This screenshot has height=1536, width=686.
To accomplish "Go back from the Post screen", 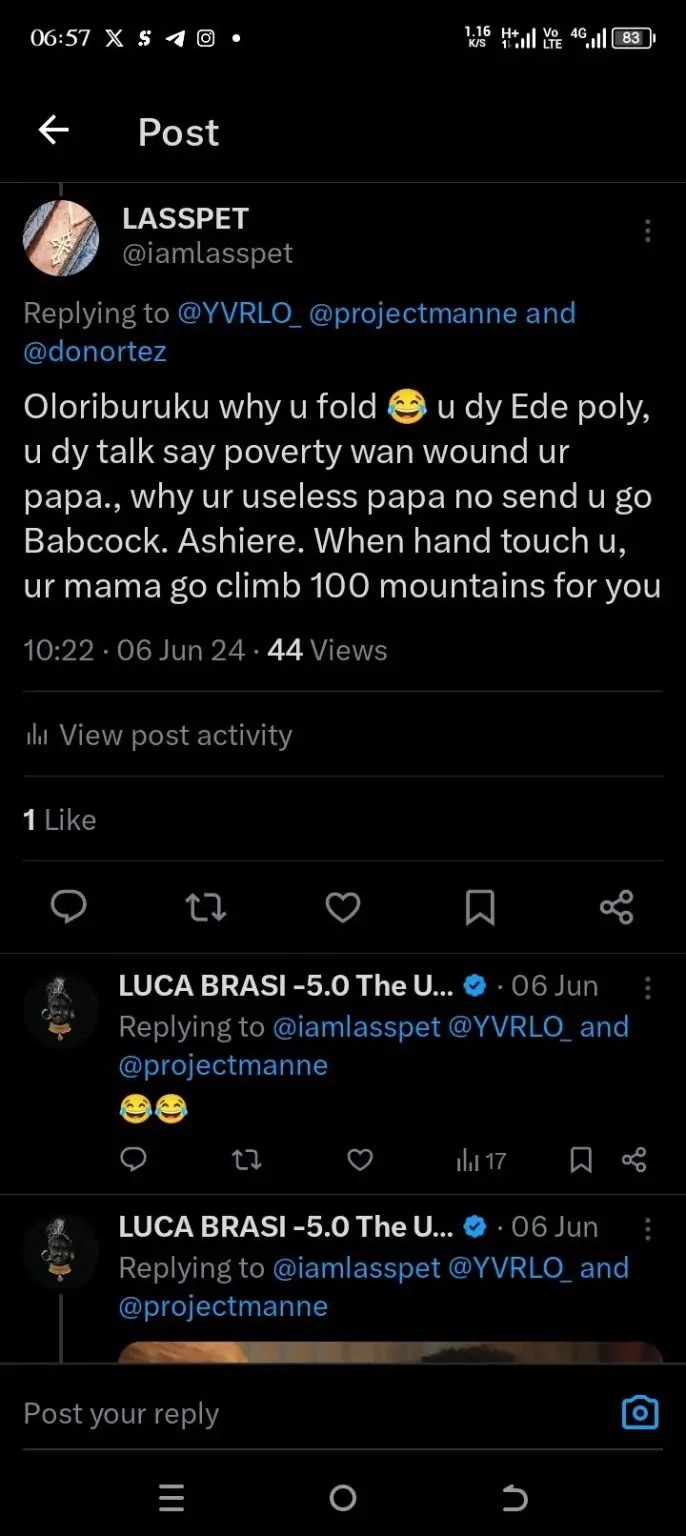I will pos(53,130).
